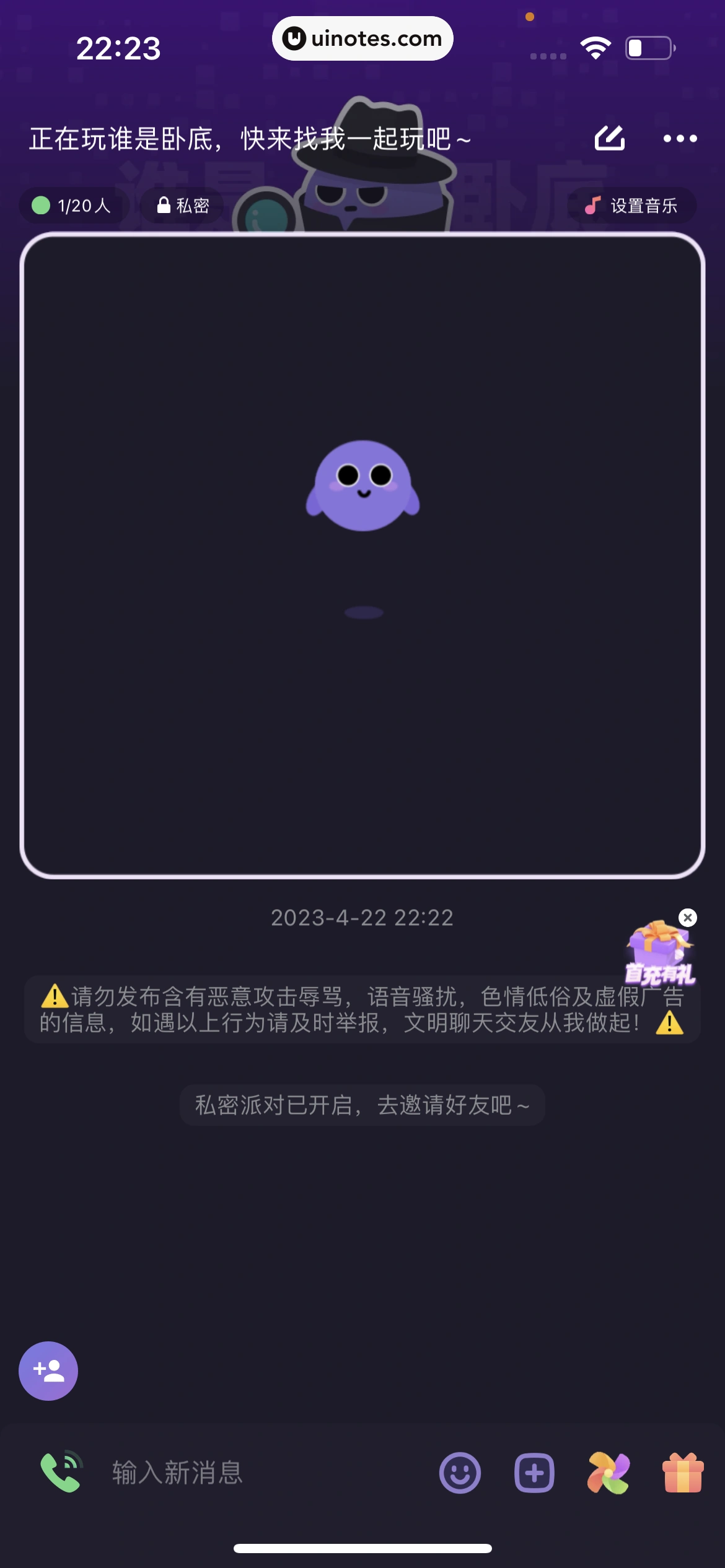
Task: Tap the room title 正在玩谁是卧底
Action: coord(248,138)
